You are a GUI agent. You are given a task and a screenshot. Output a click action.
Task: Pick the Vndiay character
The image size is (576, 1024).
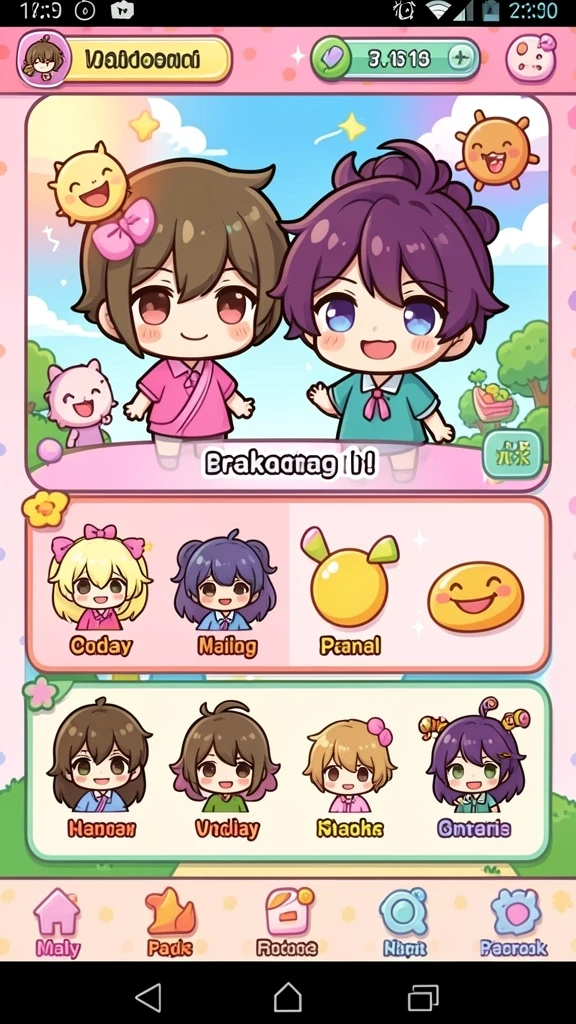226,769
